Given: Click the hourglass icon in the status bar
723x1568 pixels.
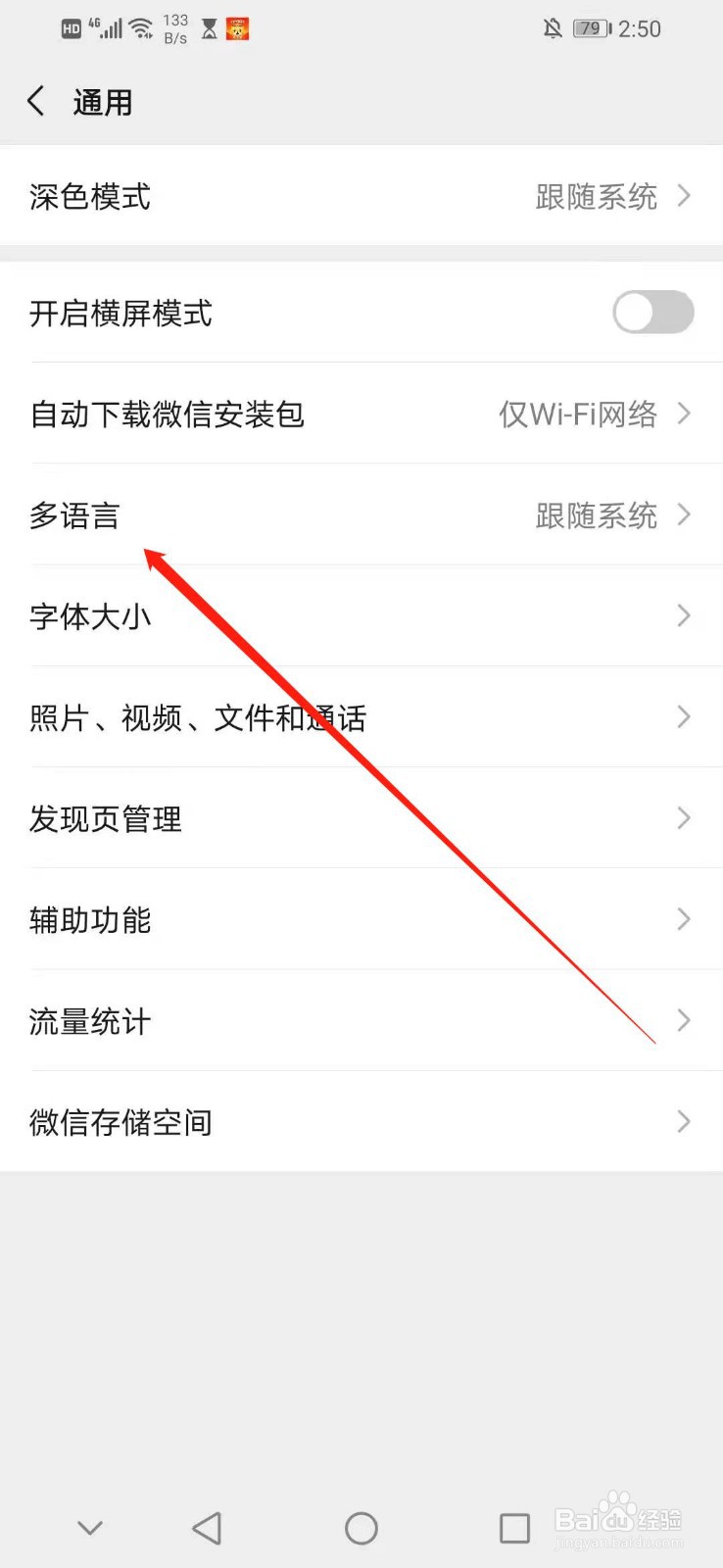Looking at the screenshot, I should click(x=208, y=27).
